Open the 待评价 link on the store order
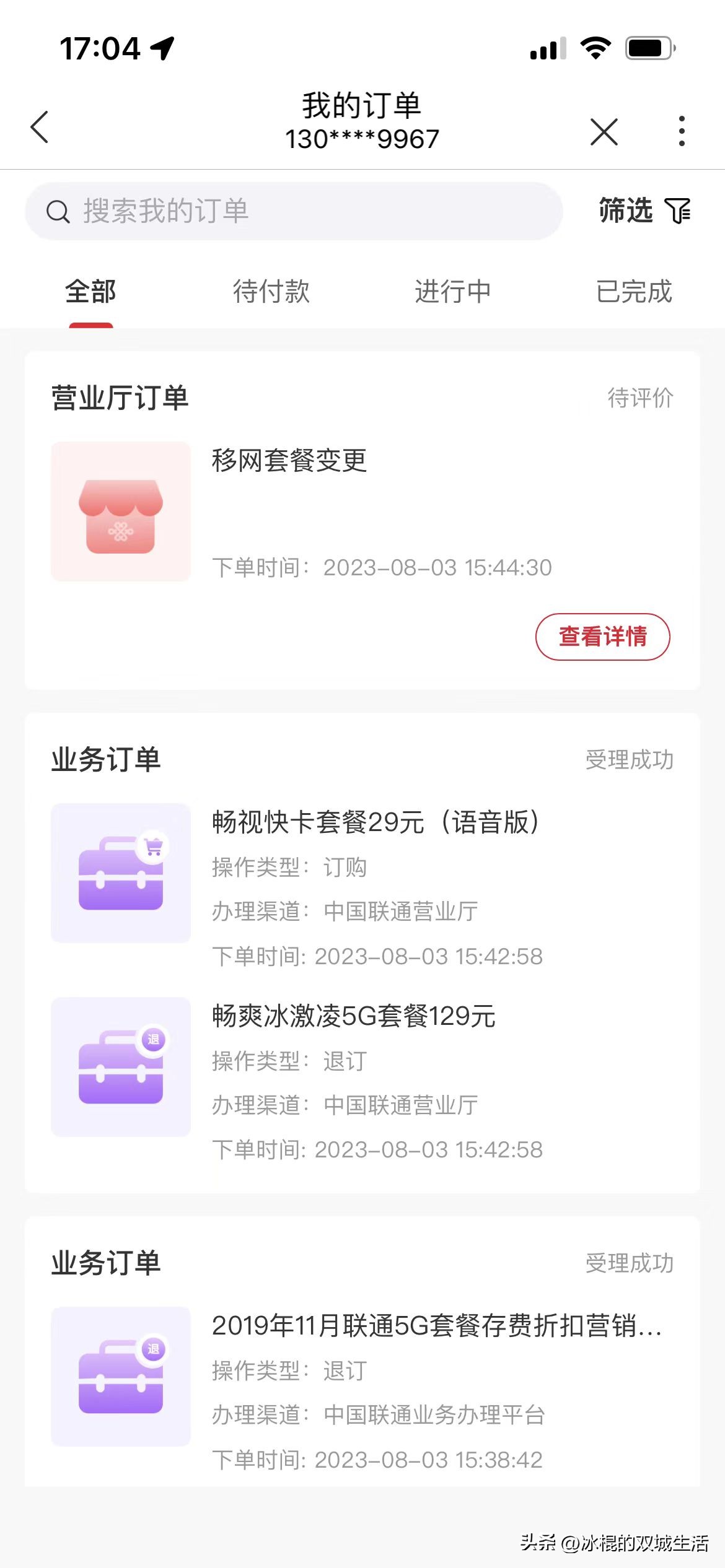The image size is (725, 1568). click(641, 398)
